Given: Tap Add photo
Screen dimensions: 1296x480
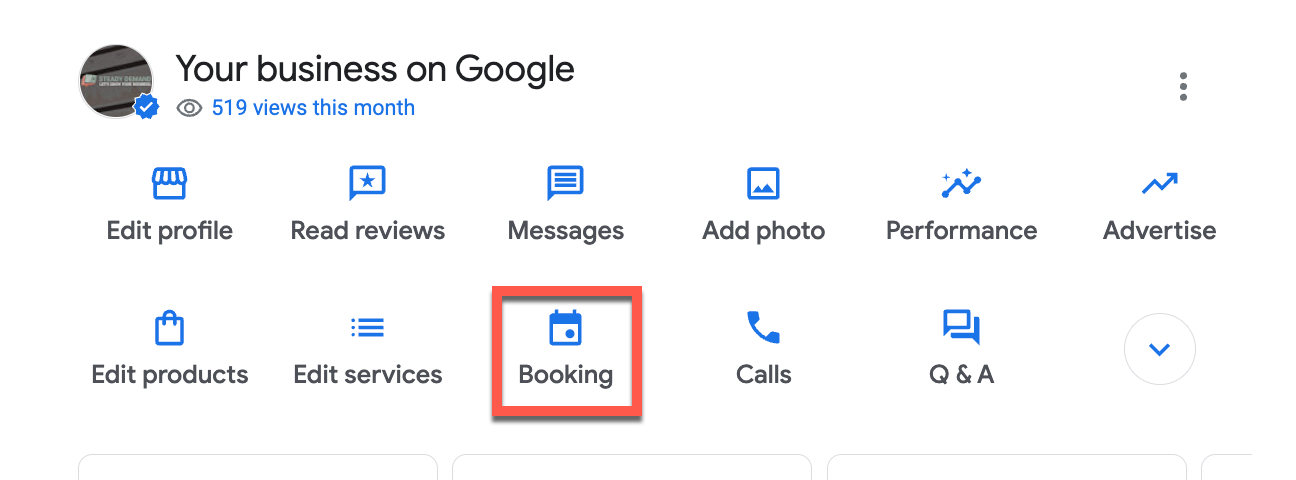Looking at the screenshot, I should [763, 205].
